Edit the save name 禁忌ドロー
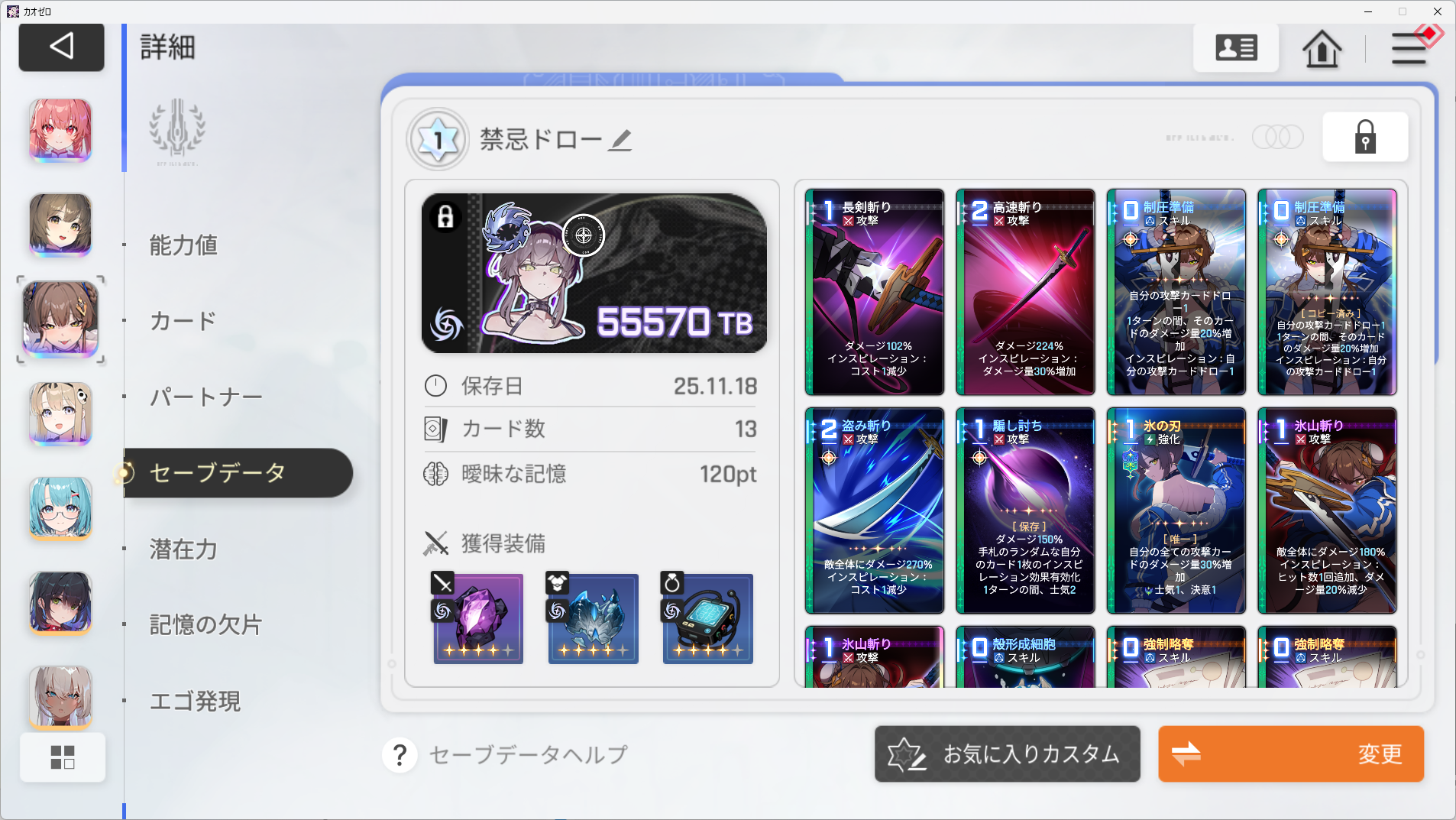The width and height of the screenshot is (1456, 820). (620, 140)
